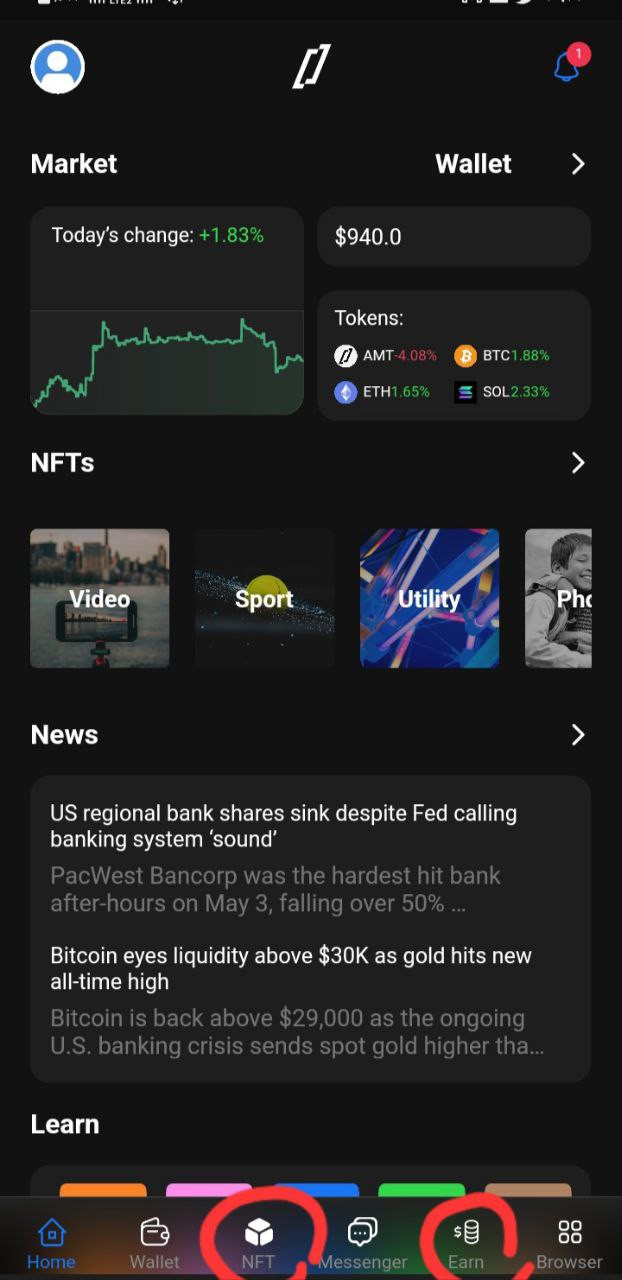
Task: Open the Utility NFT category
Action: (429, 598)
